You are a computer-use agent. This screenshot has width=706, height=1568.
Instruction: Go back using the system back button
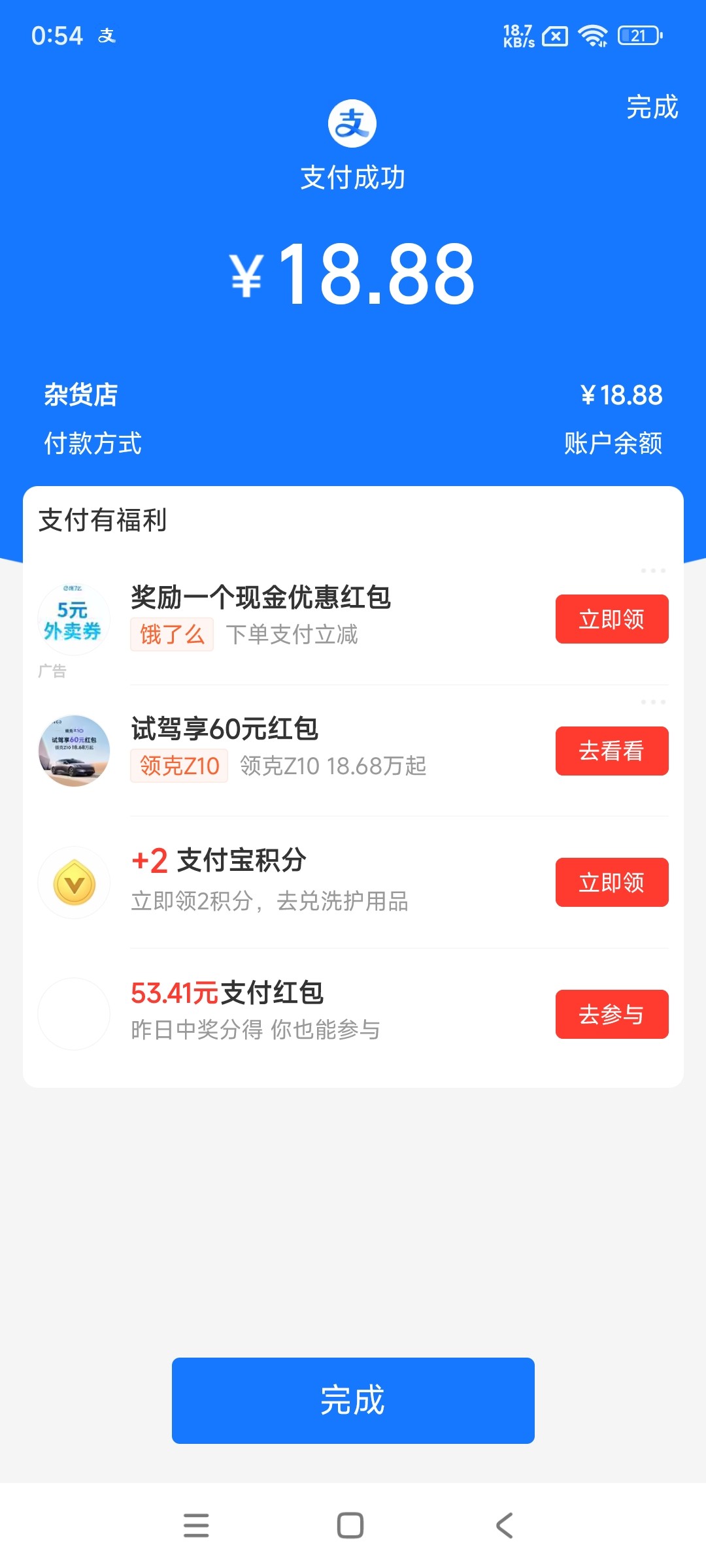click(x=504, y=1526)
